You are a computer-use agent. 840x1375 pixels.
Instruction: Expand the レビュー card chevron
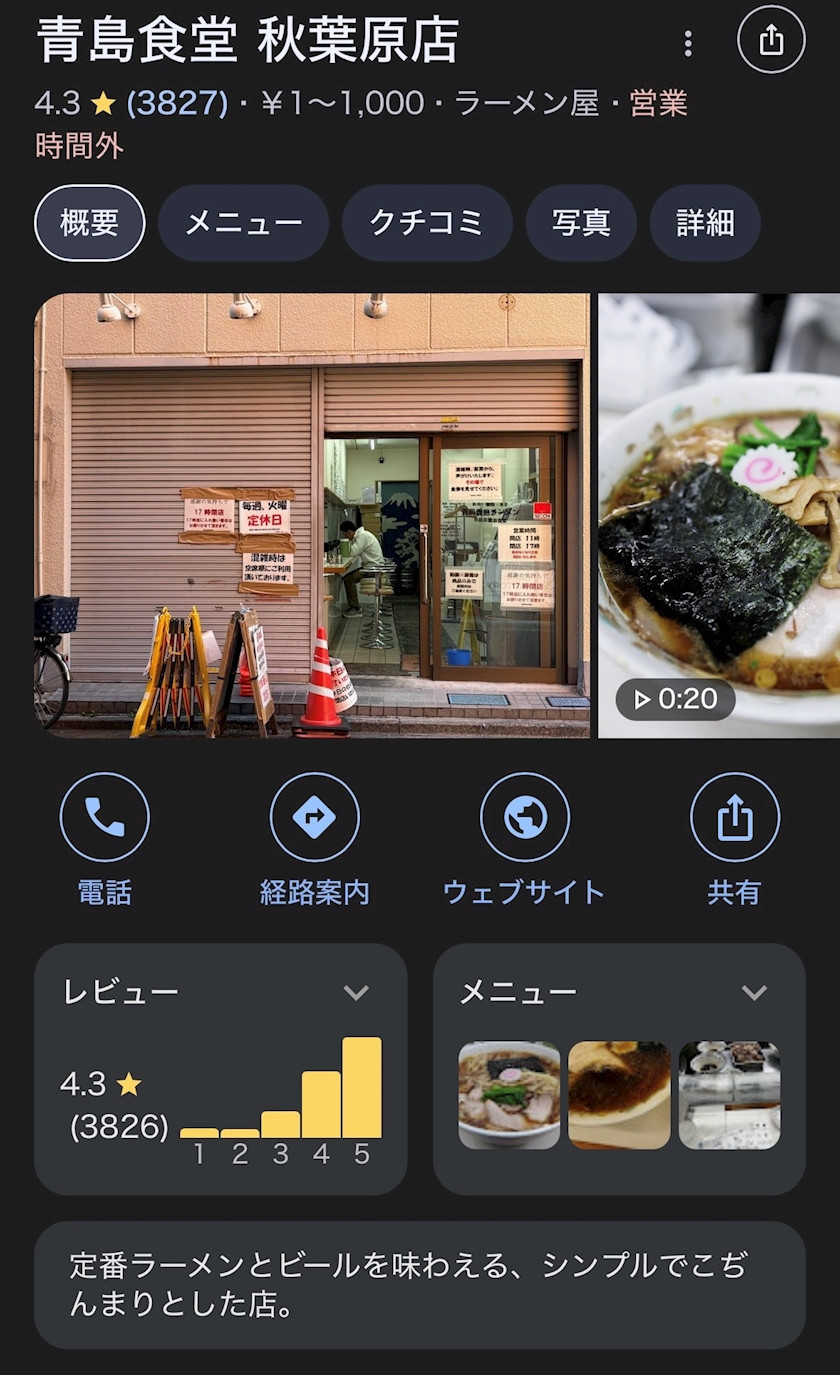pyautogui.click(x=356, y=992)
